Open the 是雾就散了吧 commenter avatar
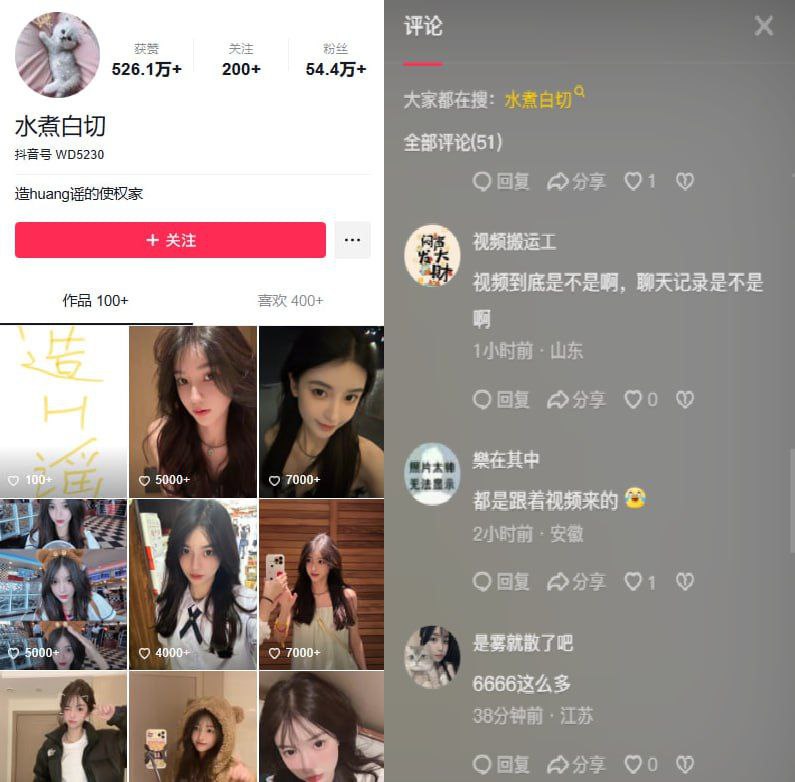The width and height of the screenshot is (795, 782). click(x=432, y=657)
